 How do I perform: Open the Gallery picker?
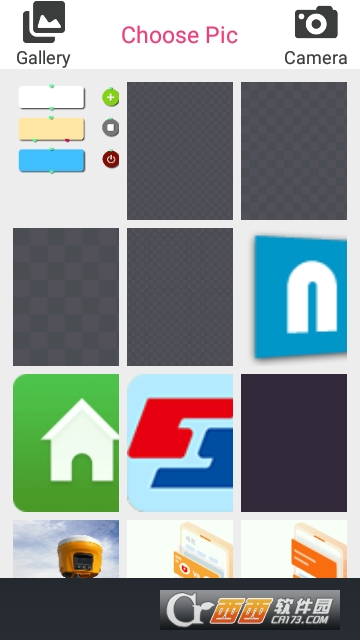[x=43, y=33]
